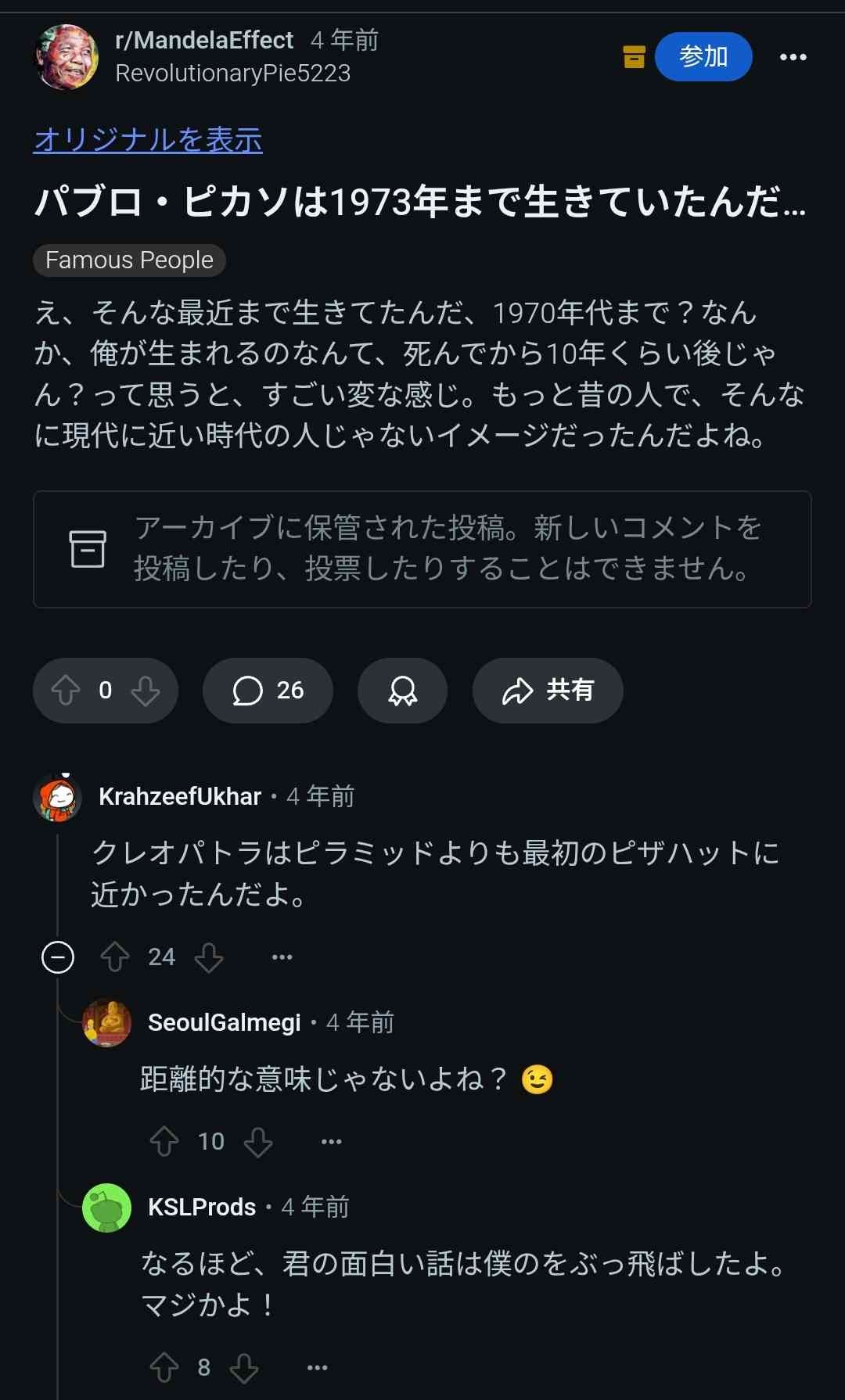Open more options on SeoulGalmegi's reply
Screen dimensions: 845x1400
point(331,1142)
